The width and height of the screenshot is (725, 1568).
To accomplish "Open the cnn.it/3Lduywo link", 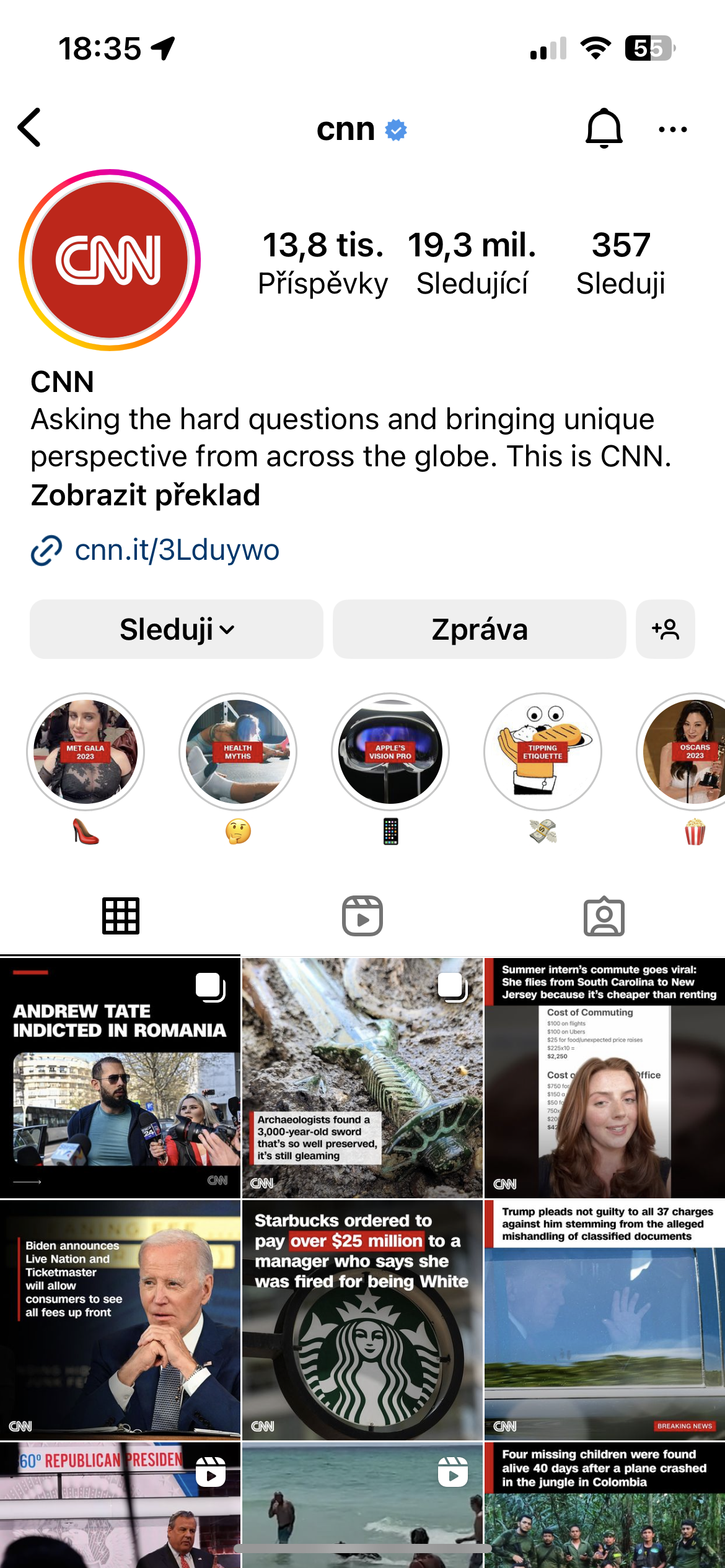I will 177,550.
